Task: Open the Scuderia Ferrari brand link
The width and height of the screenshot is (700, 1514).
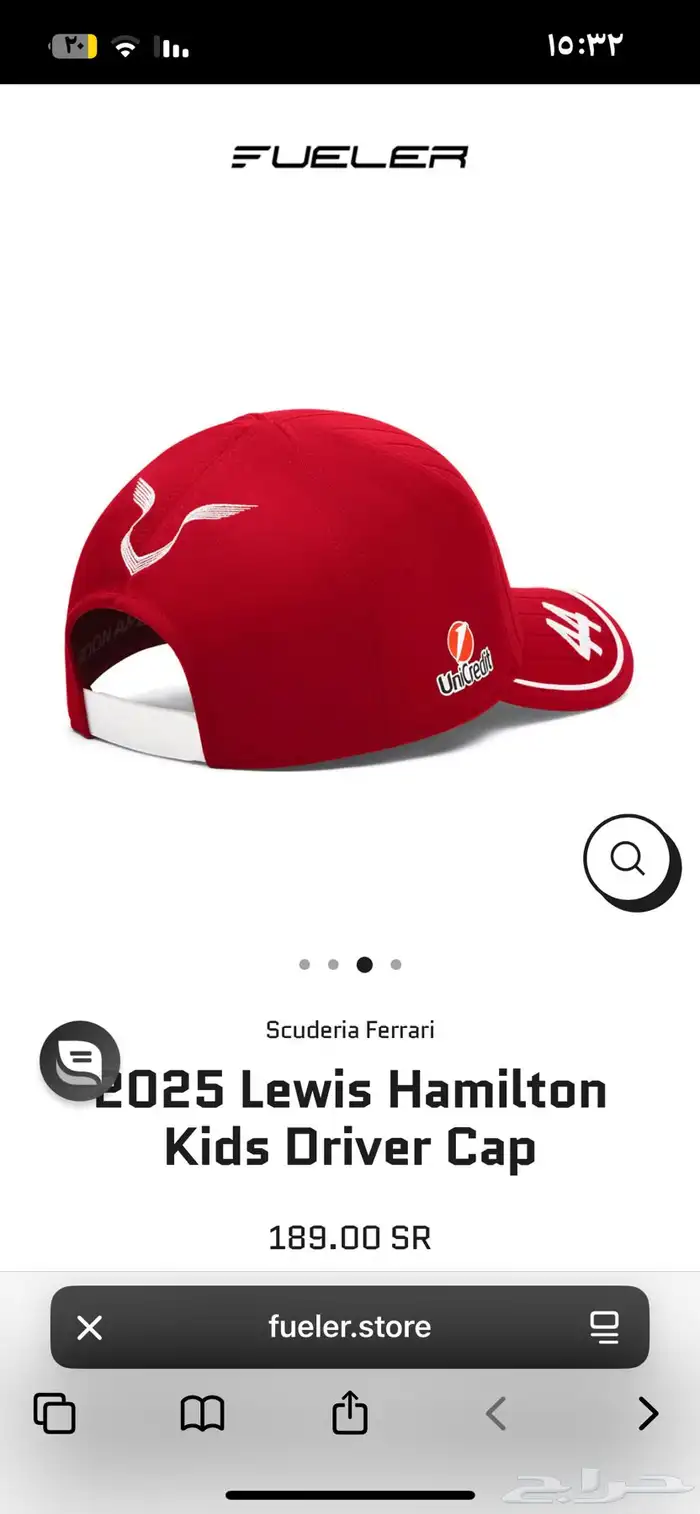Action: [x=350, y=1029]
